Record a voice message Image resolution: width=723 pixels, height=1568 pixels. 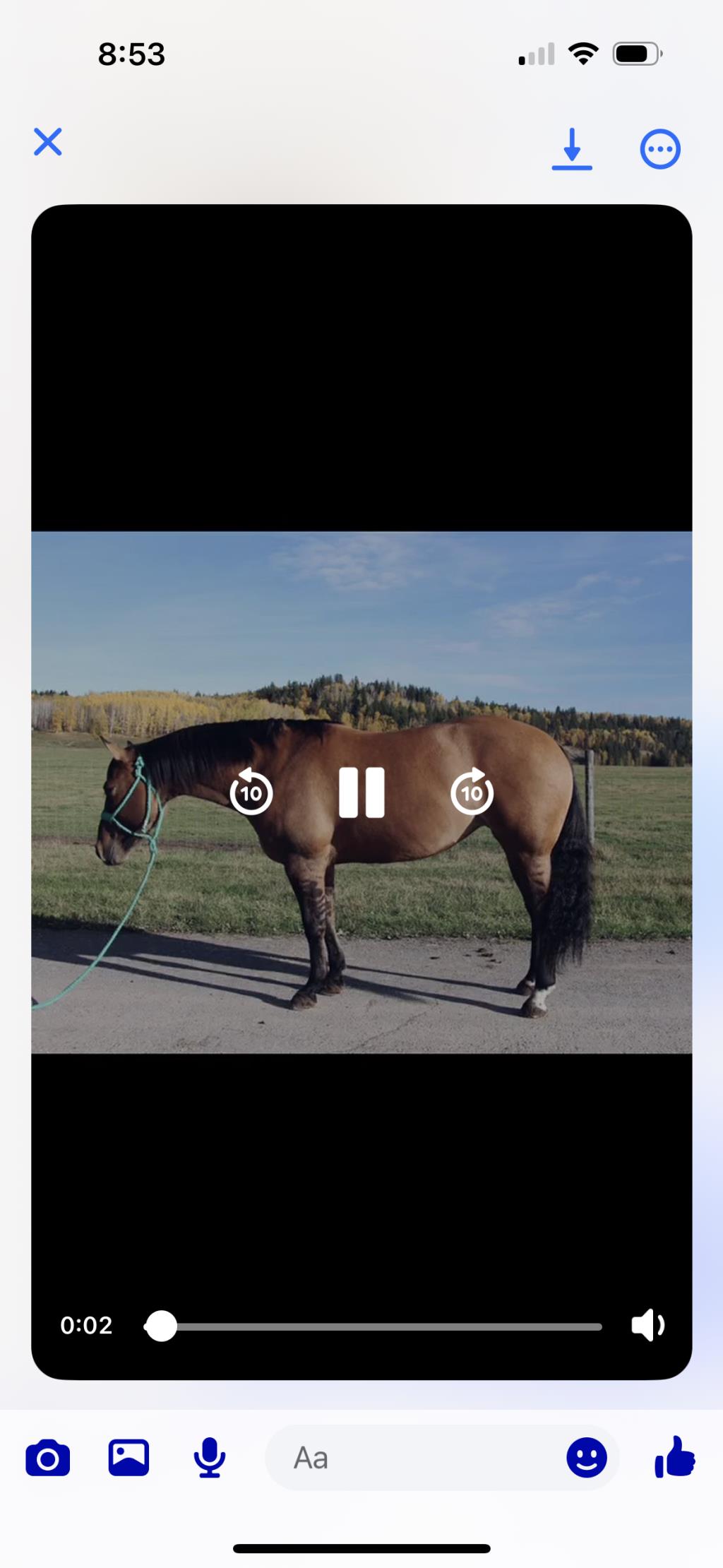[x=210, y=1458]
